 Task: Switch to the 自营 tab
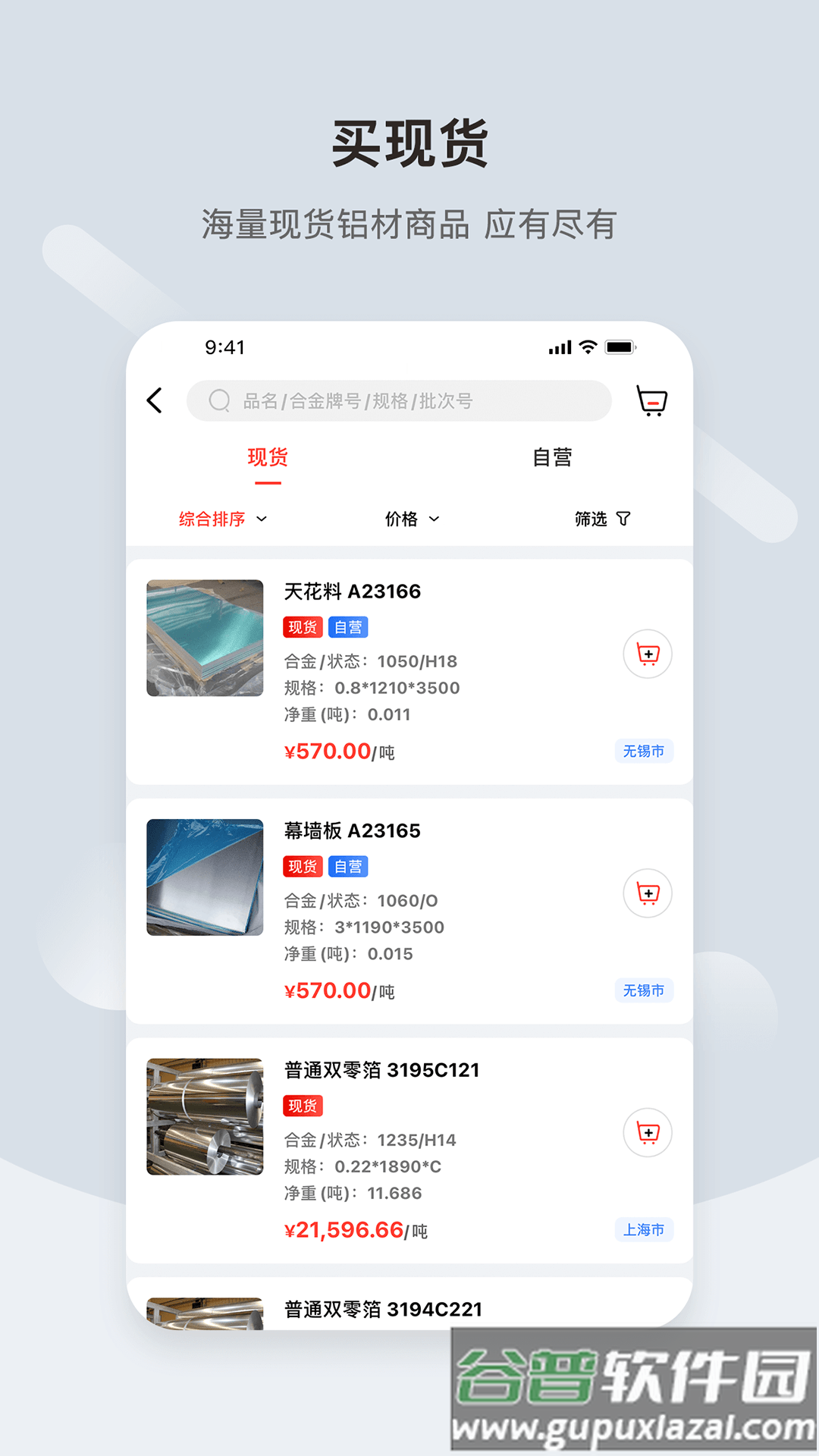click(554, 457)
